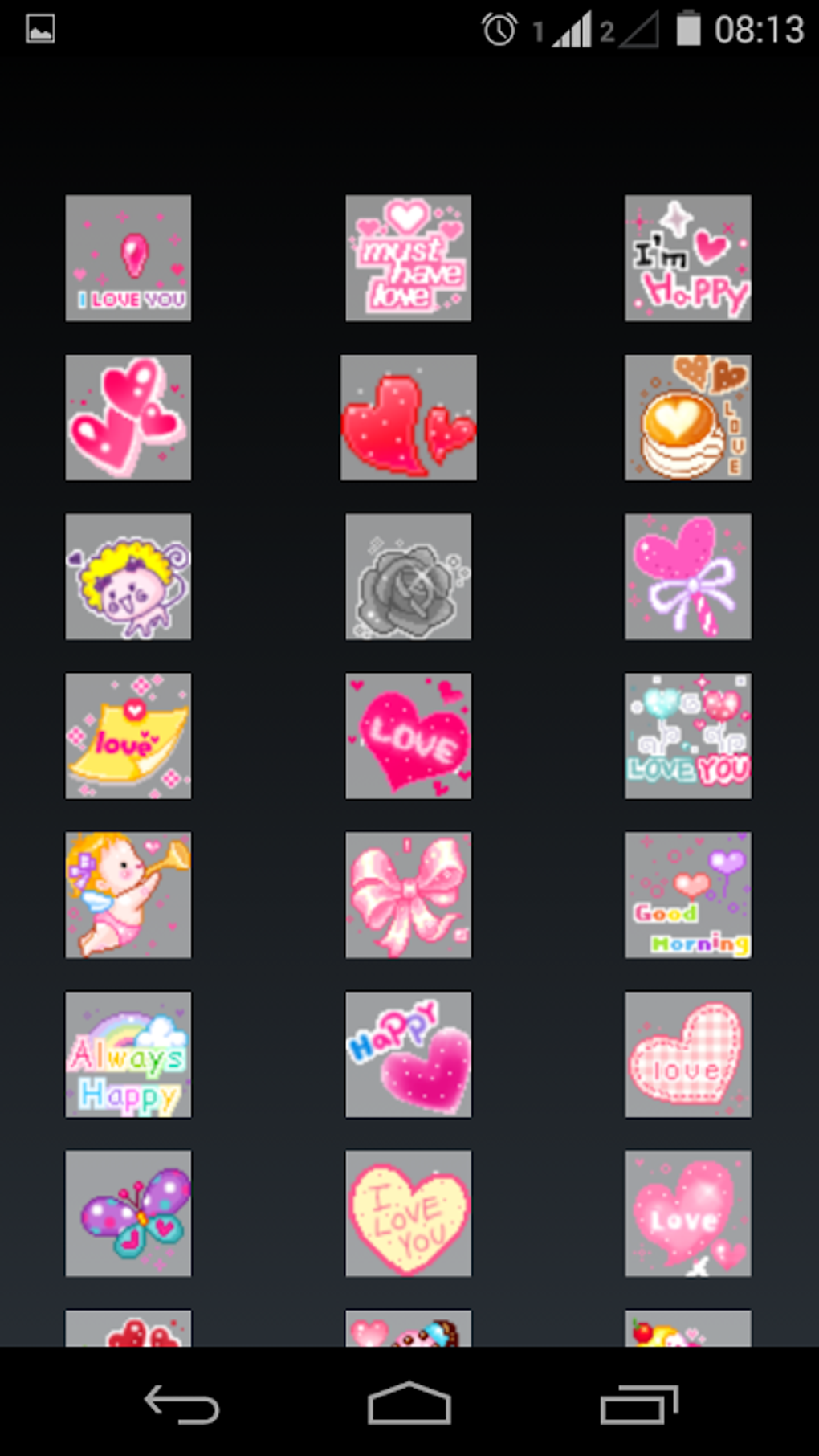Select the 'I LOVE YOU' sticker
Viewport: 819px width, 1456px height.
[x=128, y=258]
